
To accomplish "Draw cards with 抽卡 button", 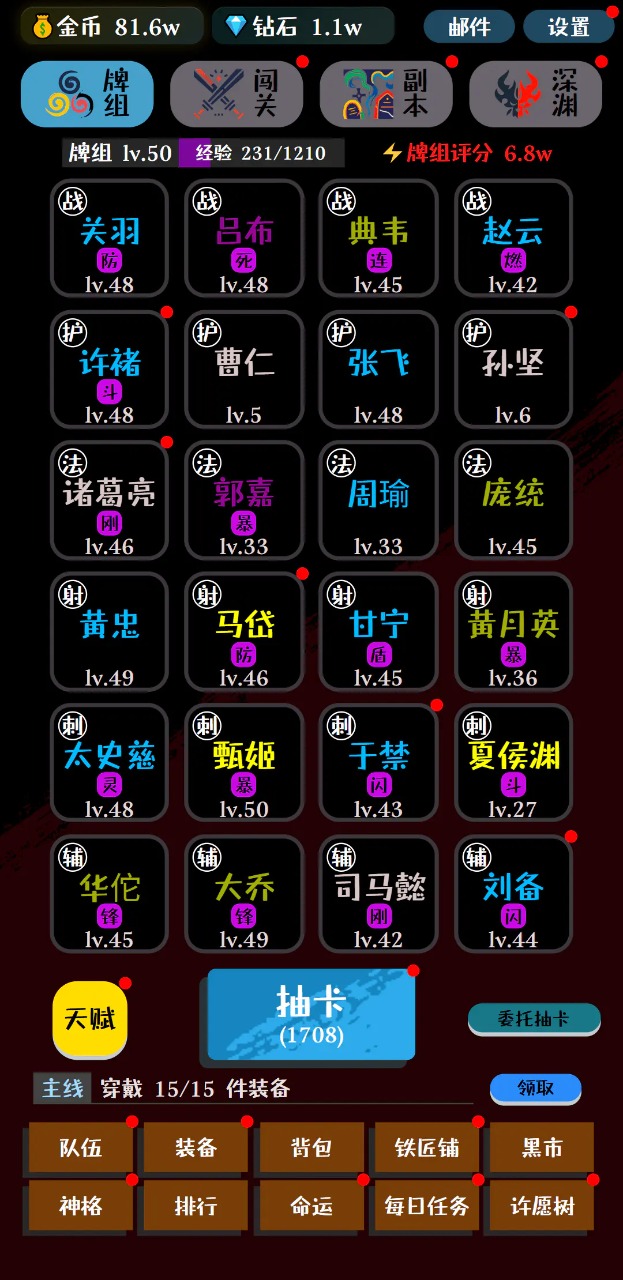I will (x=311, y=1014).
